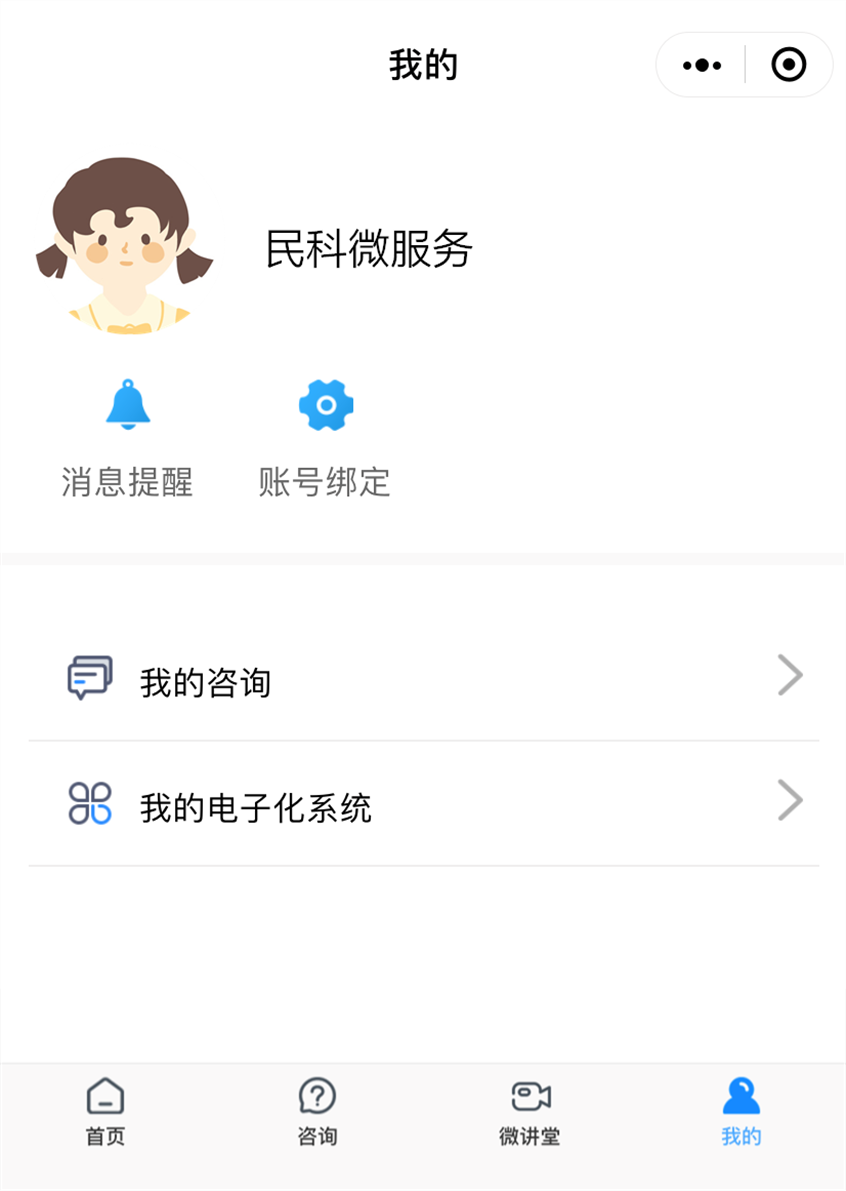Screen dimensions: 846x1191
Task: Switch to the 首页 tab
Action: 105,1110
